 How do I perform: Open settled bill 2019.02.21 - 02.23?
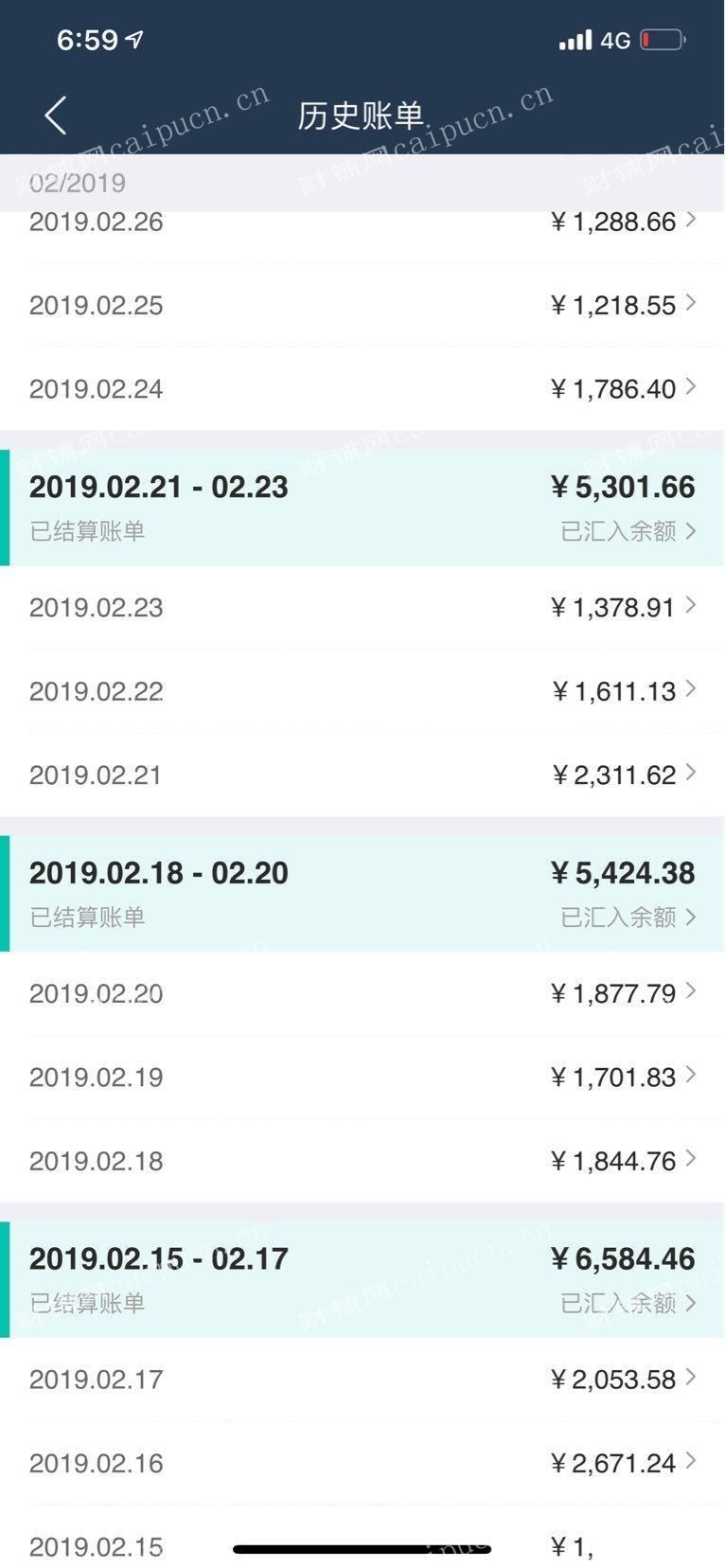pos(362,508)
